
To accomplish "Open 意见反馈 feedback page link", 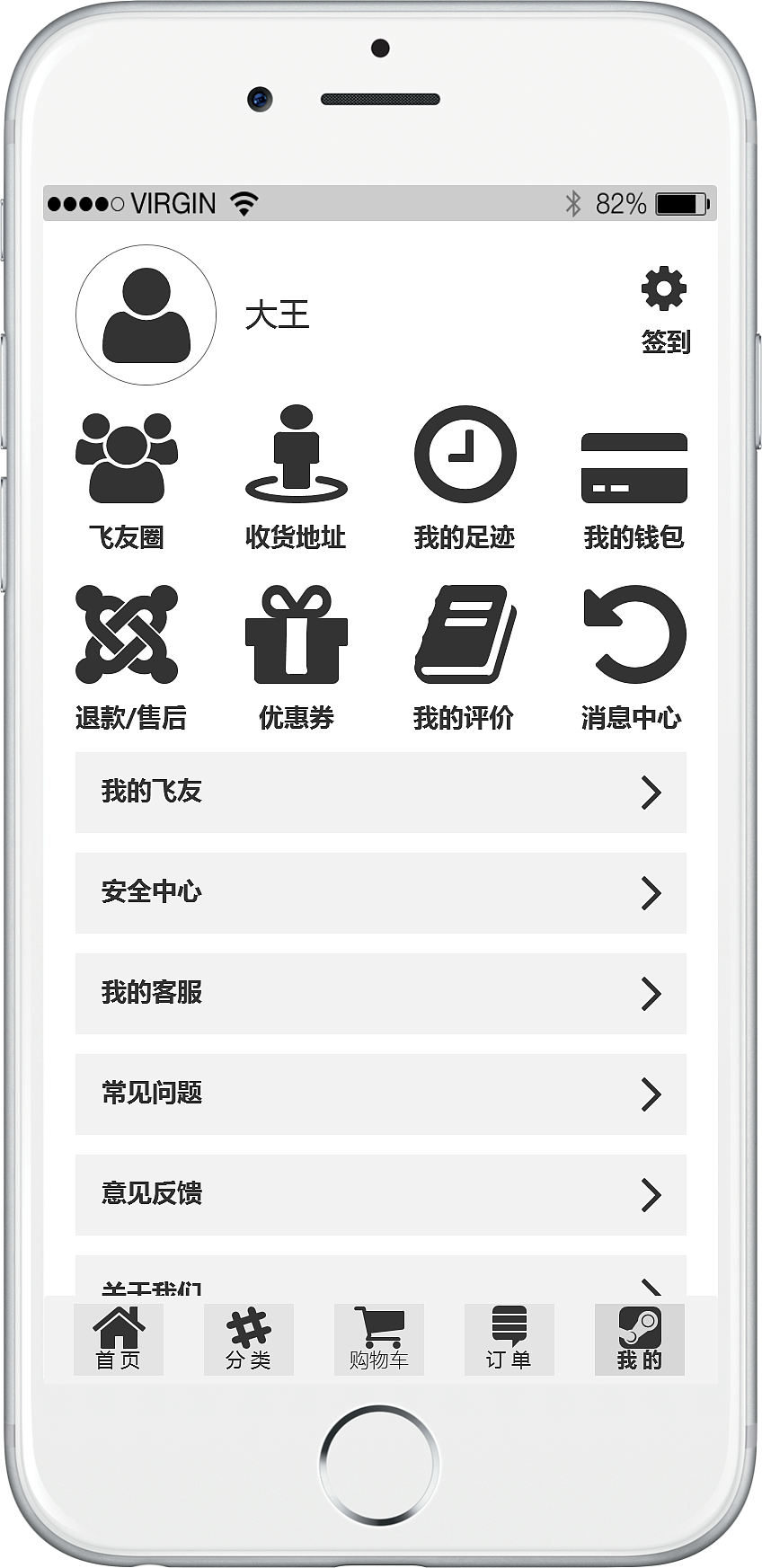I will [379, 1195].
